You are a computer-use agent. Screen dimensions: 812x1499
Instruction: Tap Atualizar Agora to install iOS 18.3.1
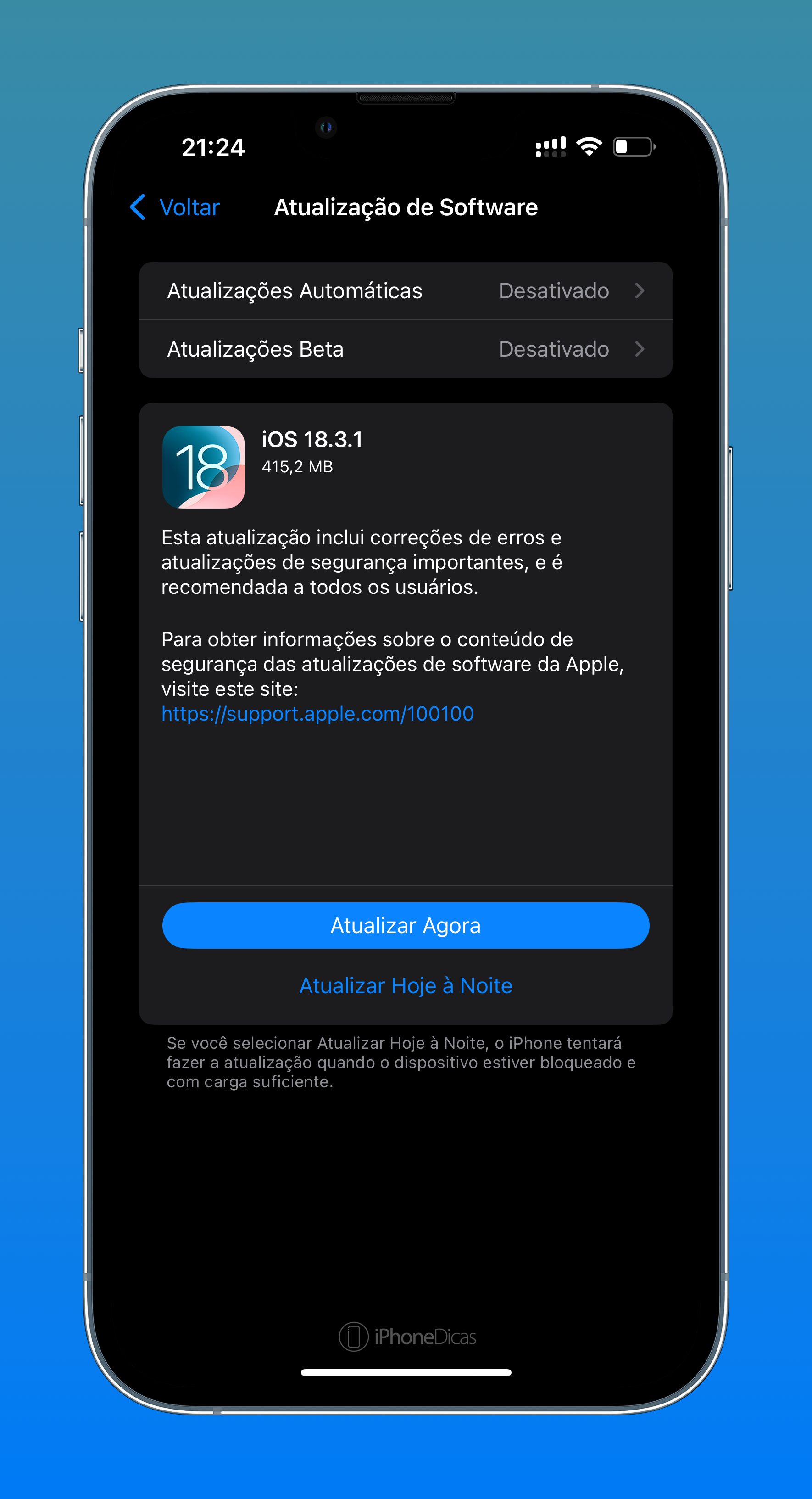click(x=406, y=925)
